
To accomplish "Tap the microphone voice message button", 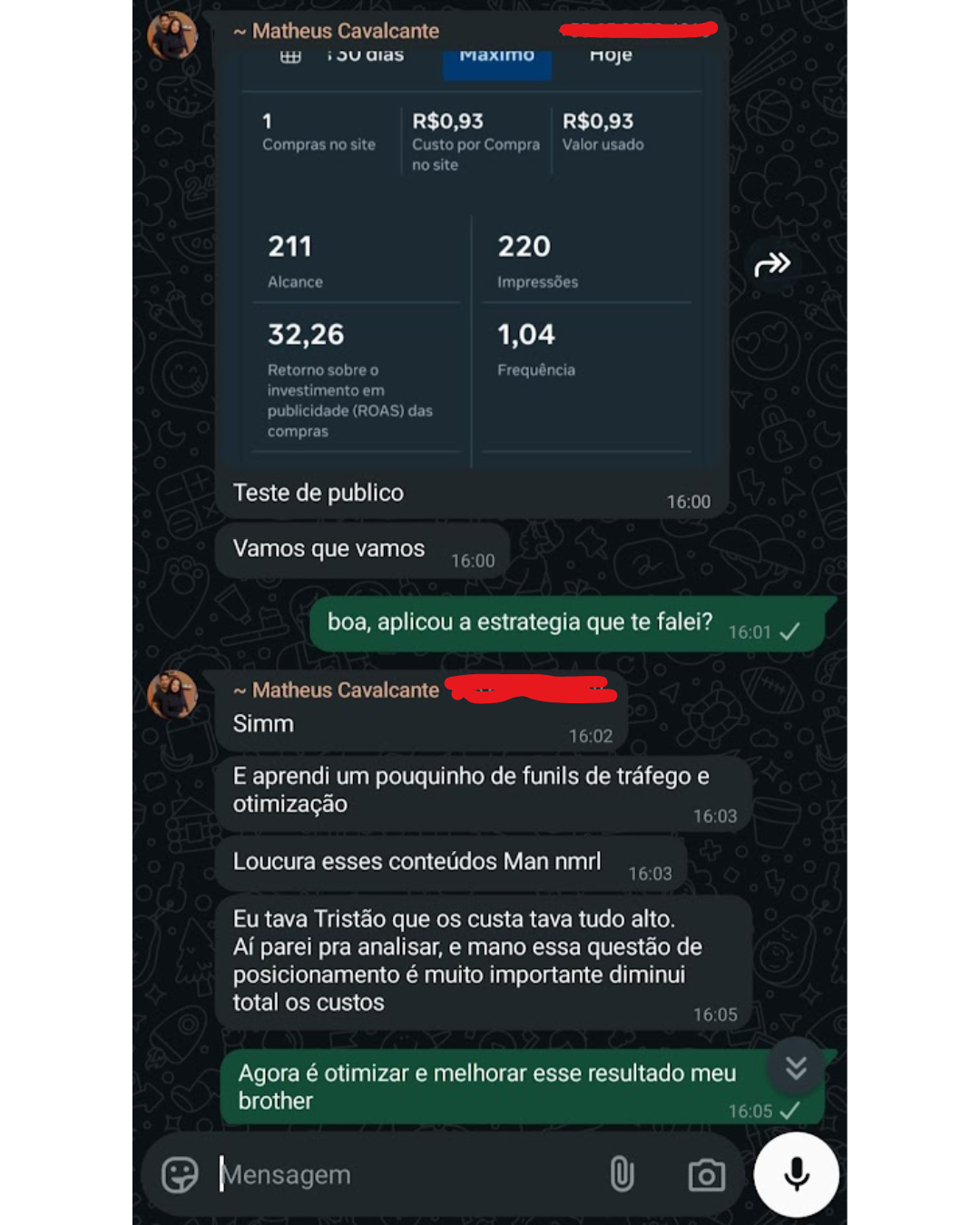I will (796, 1174).
